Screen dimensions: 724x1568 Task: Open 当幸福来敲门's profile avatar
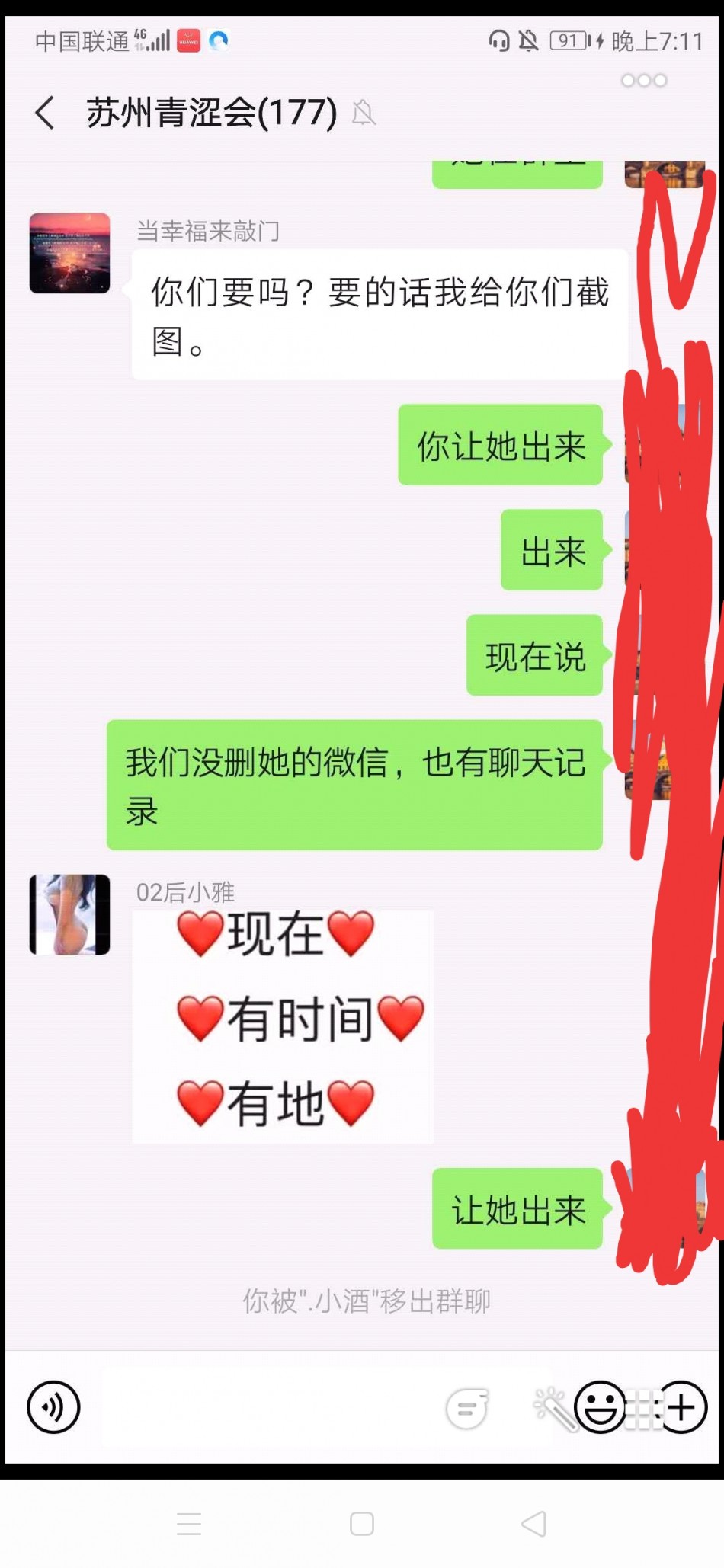point(69,254)
